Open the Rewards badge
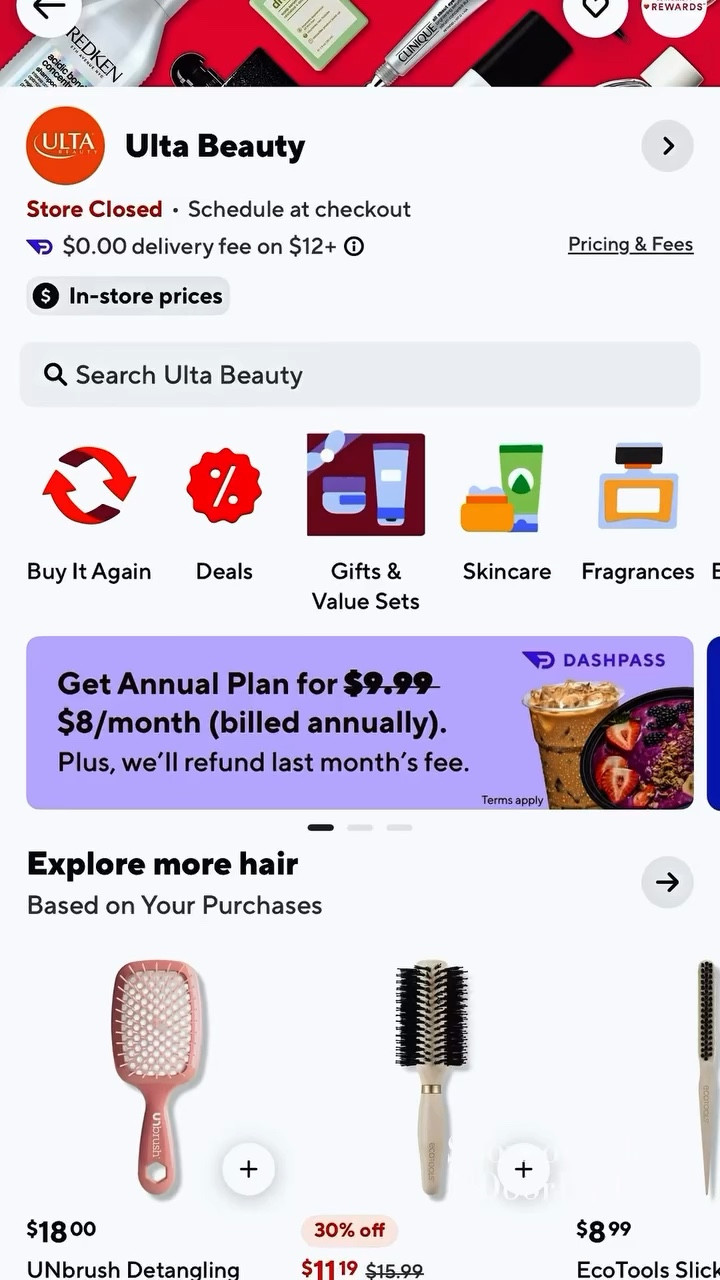This screenshot has height=1280, width=720. click(x=673, y=10)
